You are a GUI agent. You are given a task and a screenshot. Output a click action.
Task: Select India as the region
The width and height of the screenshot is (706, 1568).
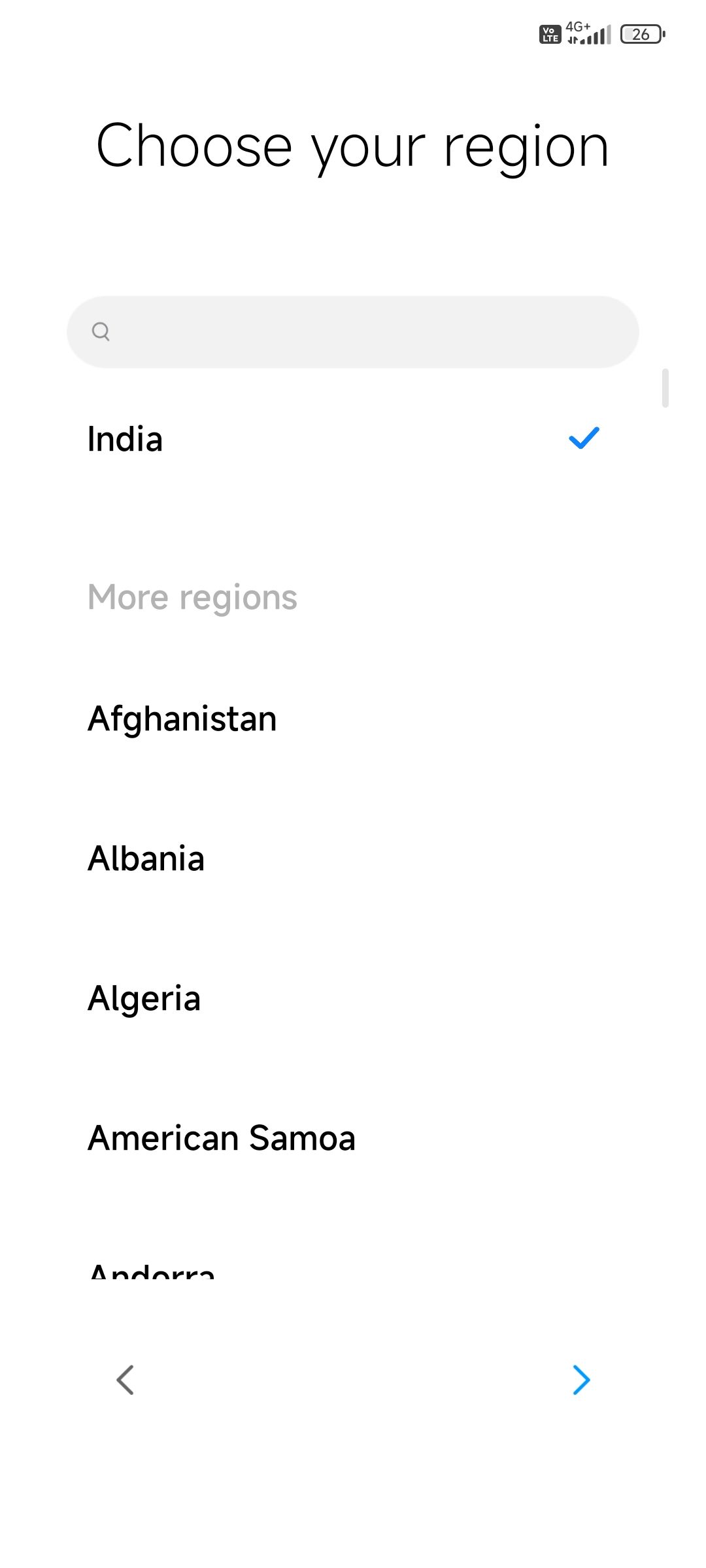pyautogui.click(x=126, y=439)
